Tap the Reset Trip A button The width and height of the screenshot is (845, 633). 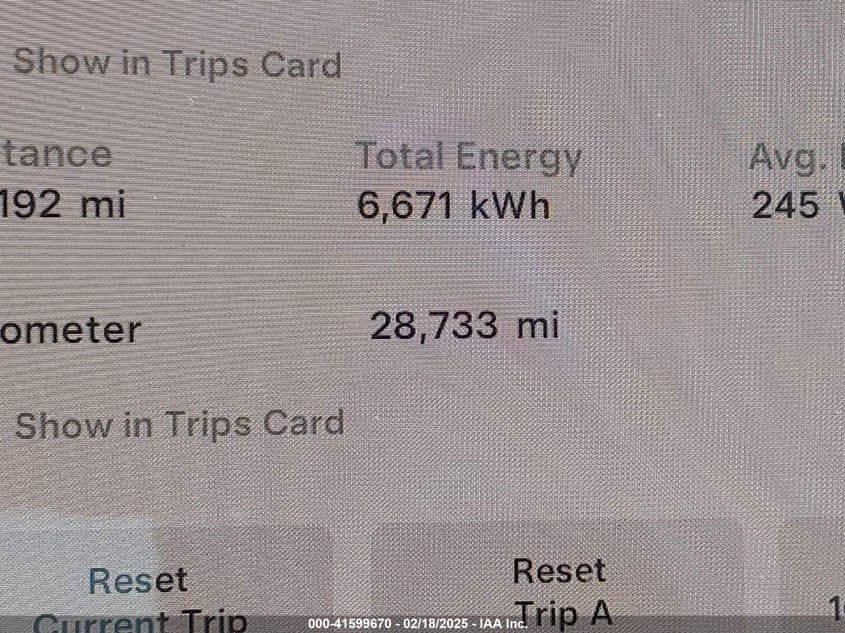point(560,590)
